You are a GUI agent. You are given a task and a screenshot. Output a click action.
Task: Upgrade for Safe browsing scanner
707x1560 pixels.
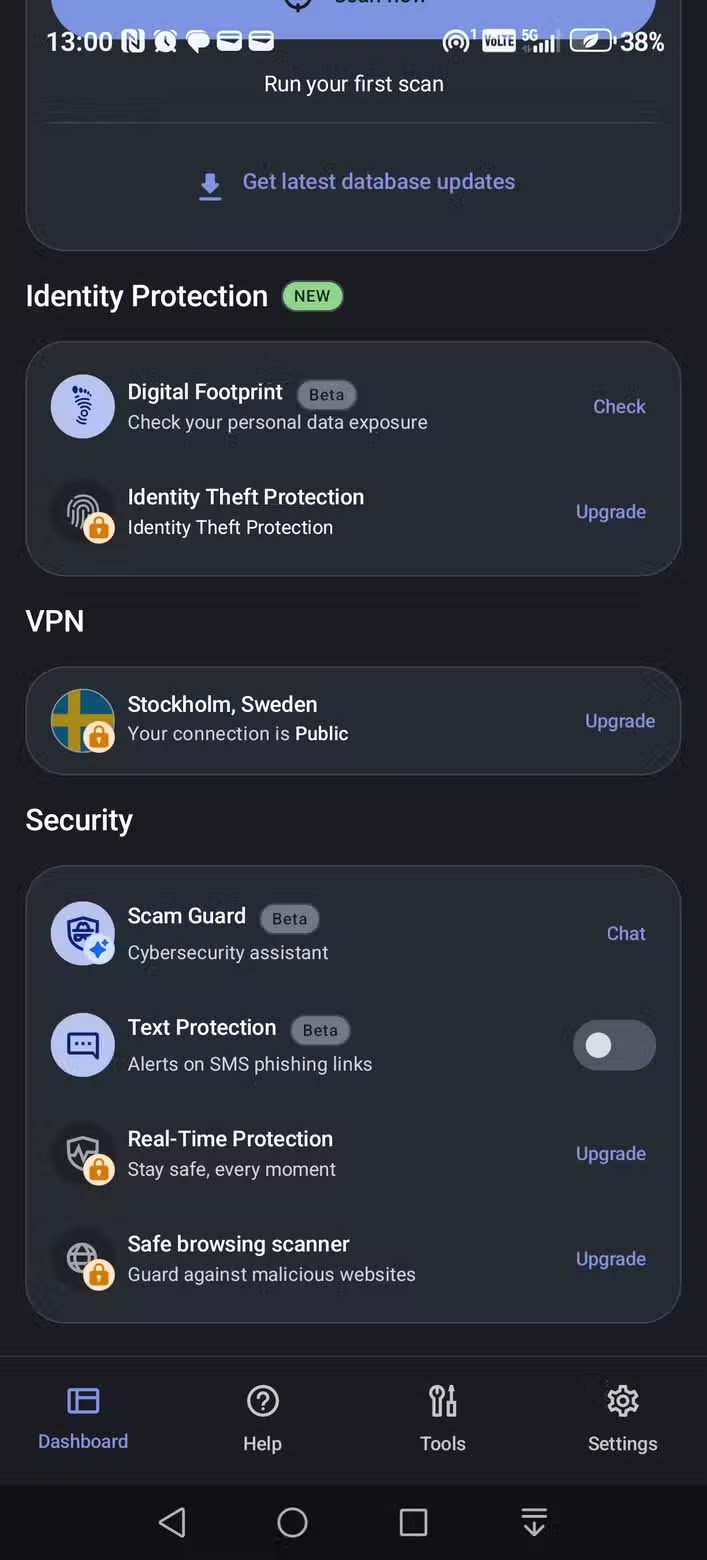click(610, 1258)
